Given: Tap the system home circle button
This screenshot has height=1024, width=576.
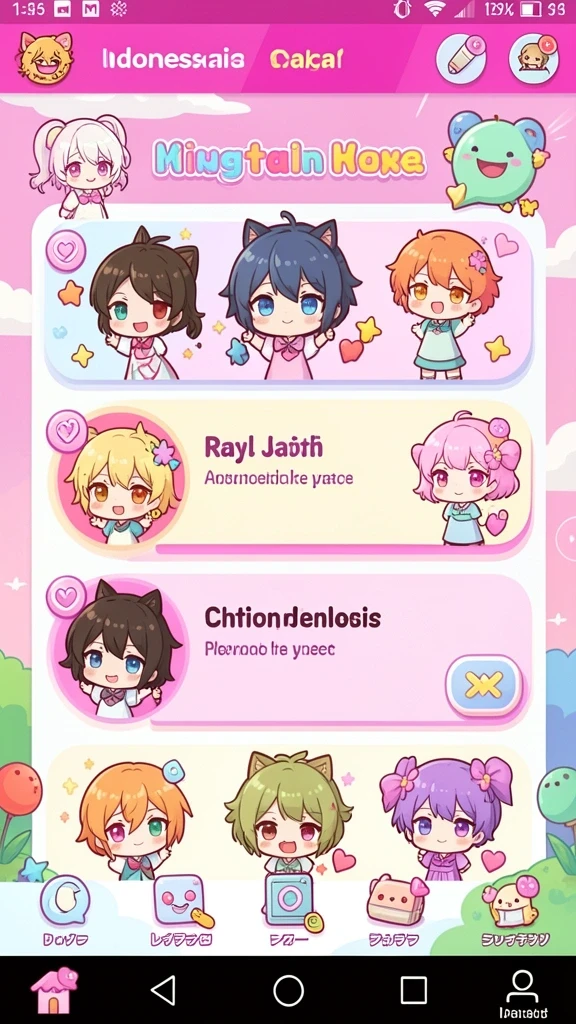Looking at the screenshot, I should (x=289, y=991).
